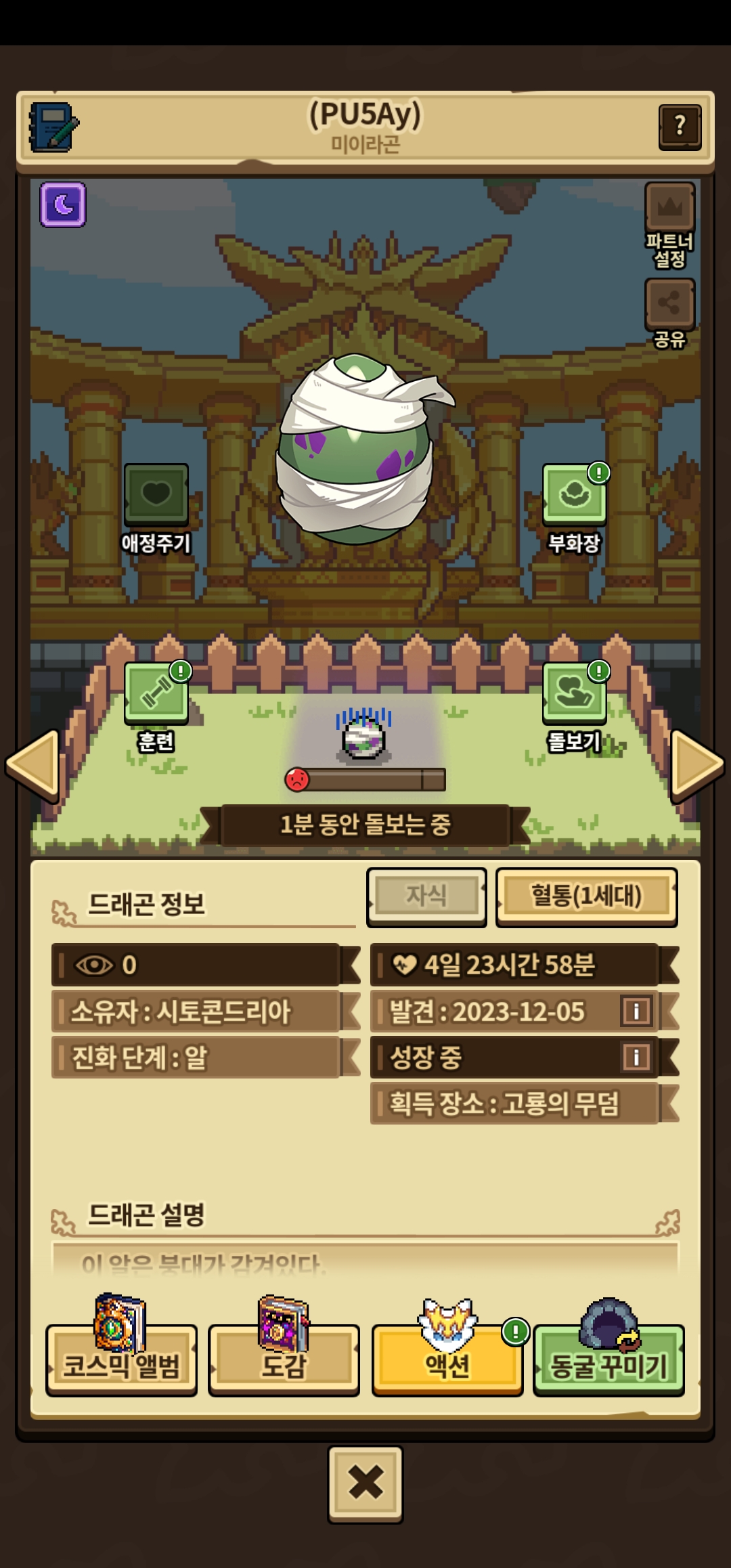Show info for 발견 date

(x=636, y=1011)
